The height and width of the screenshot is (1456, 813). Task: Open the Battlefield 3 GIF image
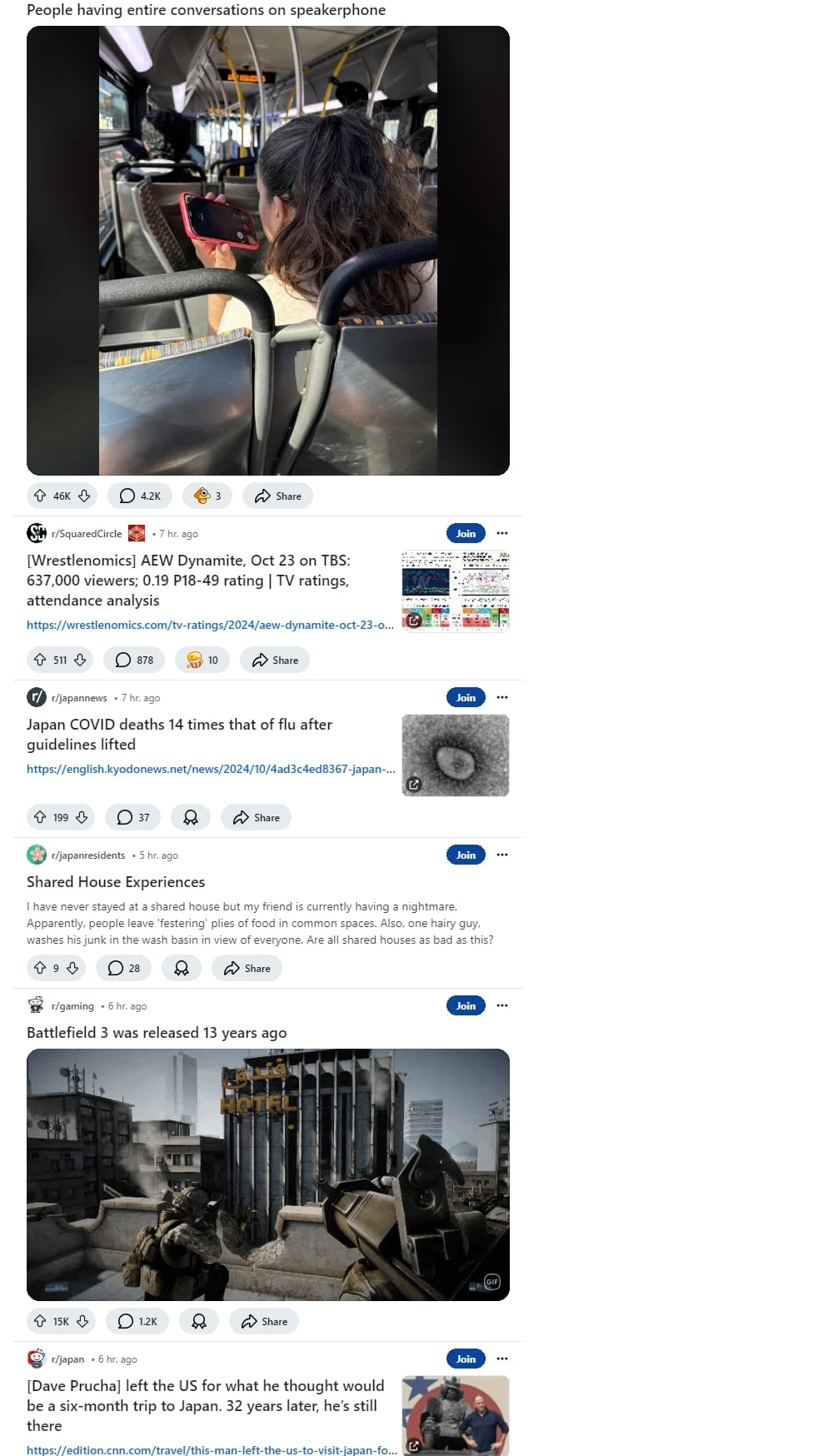click(x=268, y=1174)
